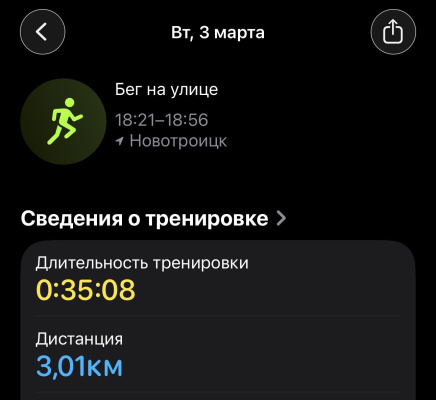Go back with the arrow button
This screenshot has width=436, height=400.
42,32
